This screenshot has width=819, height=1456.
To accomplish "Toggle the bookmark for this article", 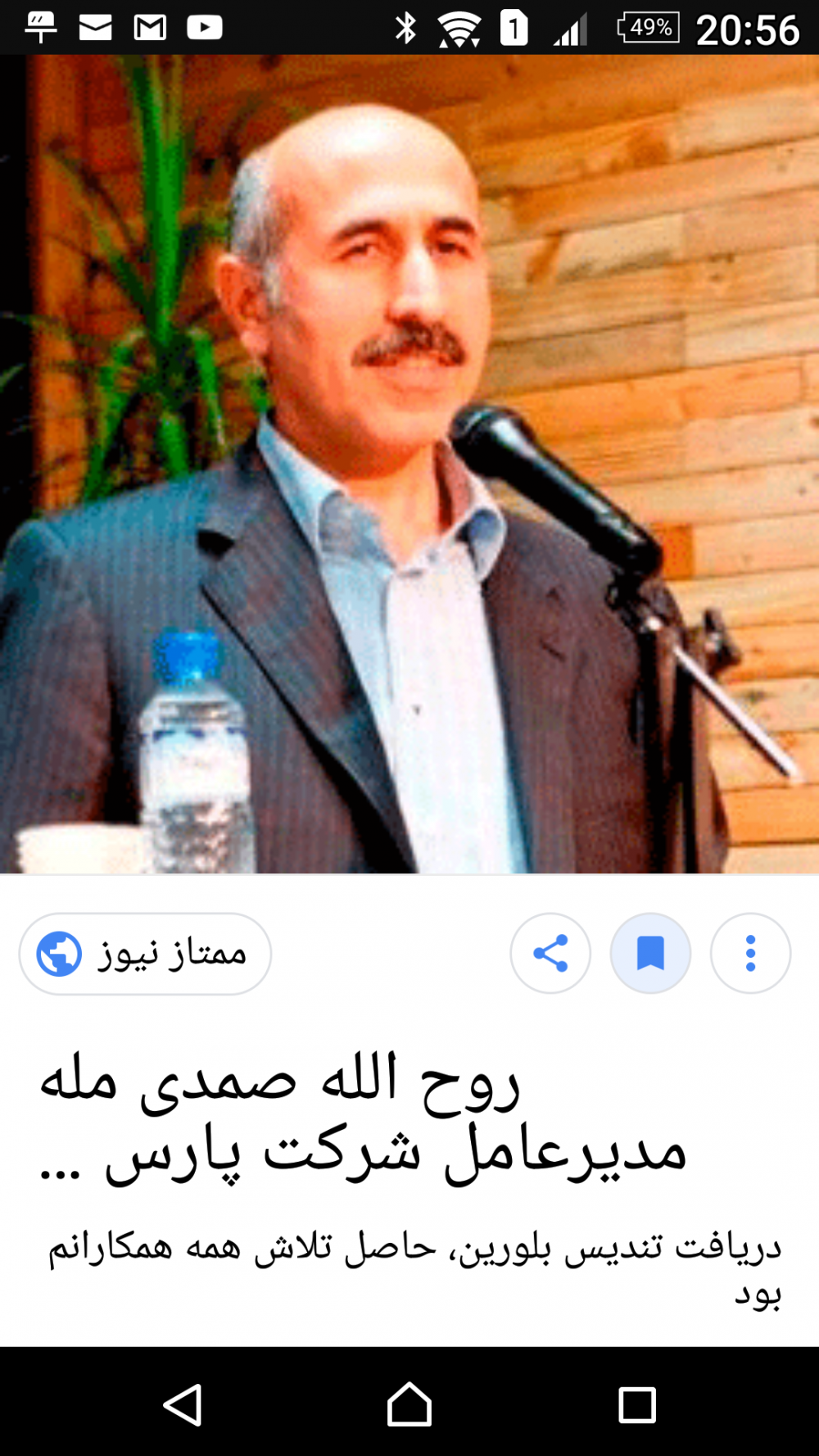I will (x=650, y=954).
